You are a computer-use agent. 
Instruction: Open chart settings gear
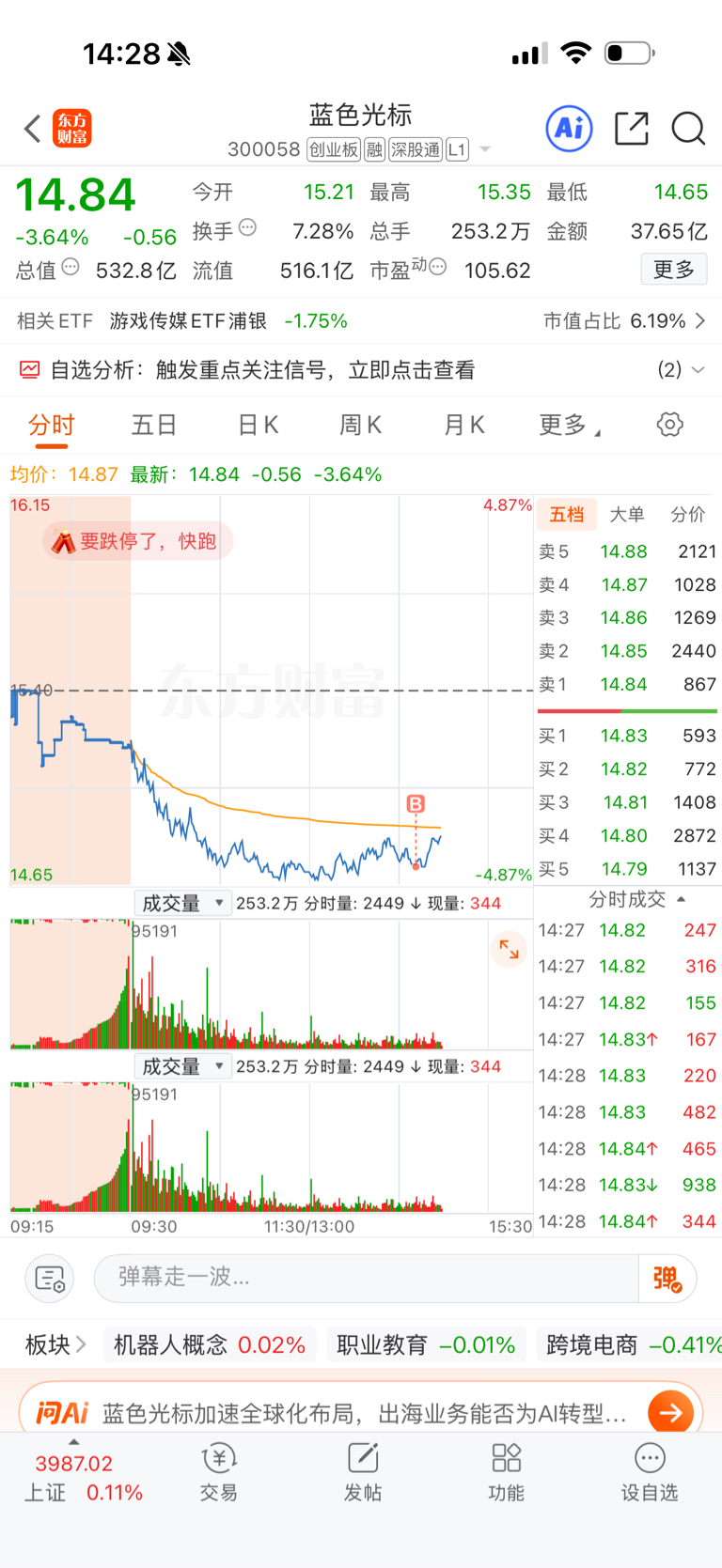point(669,425)
